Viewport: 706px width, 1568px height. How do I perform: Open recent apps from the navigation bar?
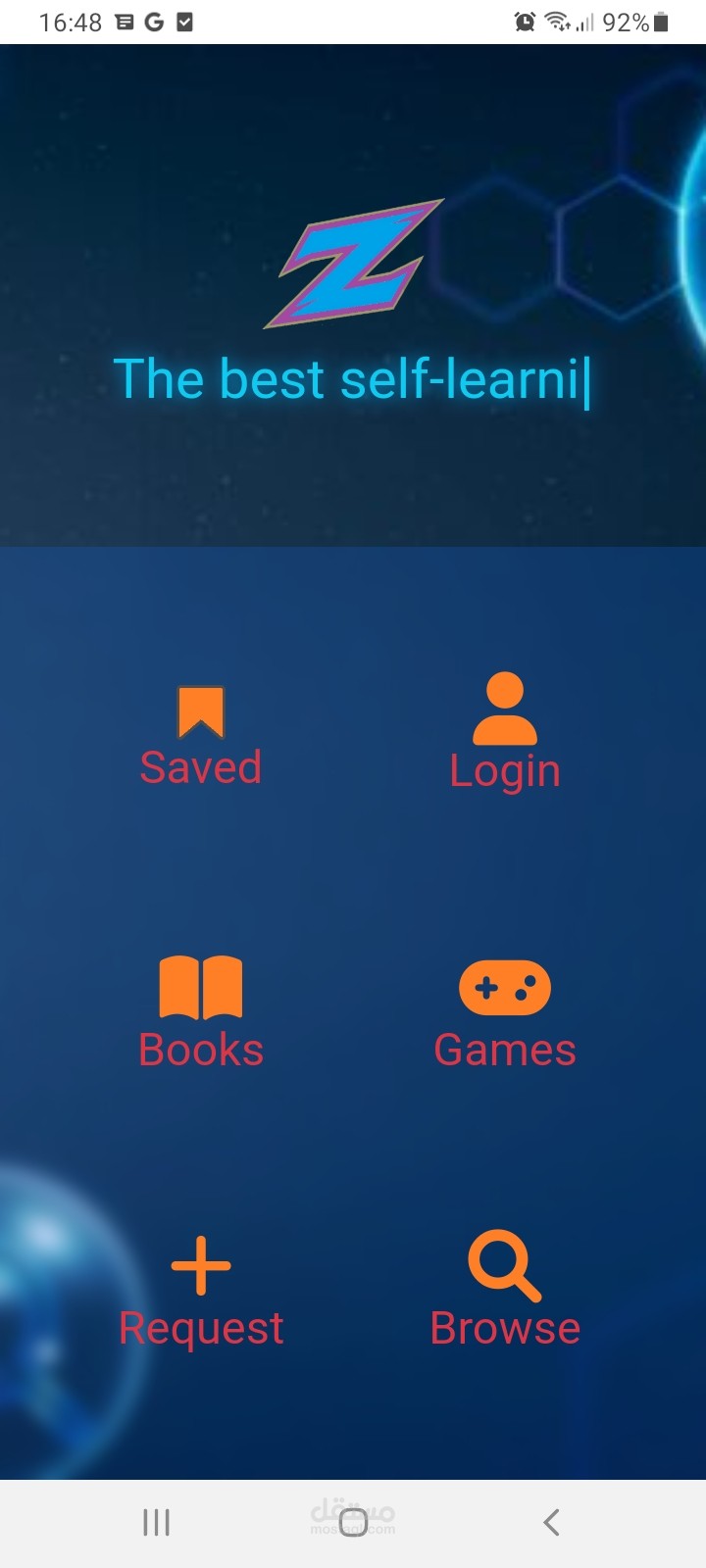click(x=156, y=1522)
